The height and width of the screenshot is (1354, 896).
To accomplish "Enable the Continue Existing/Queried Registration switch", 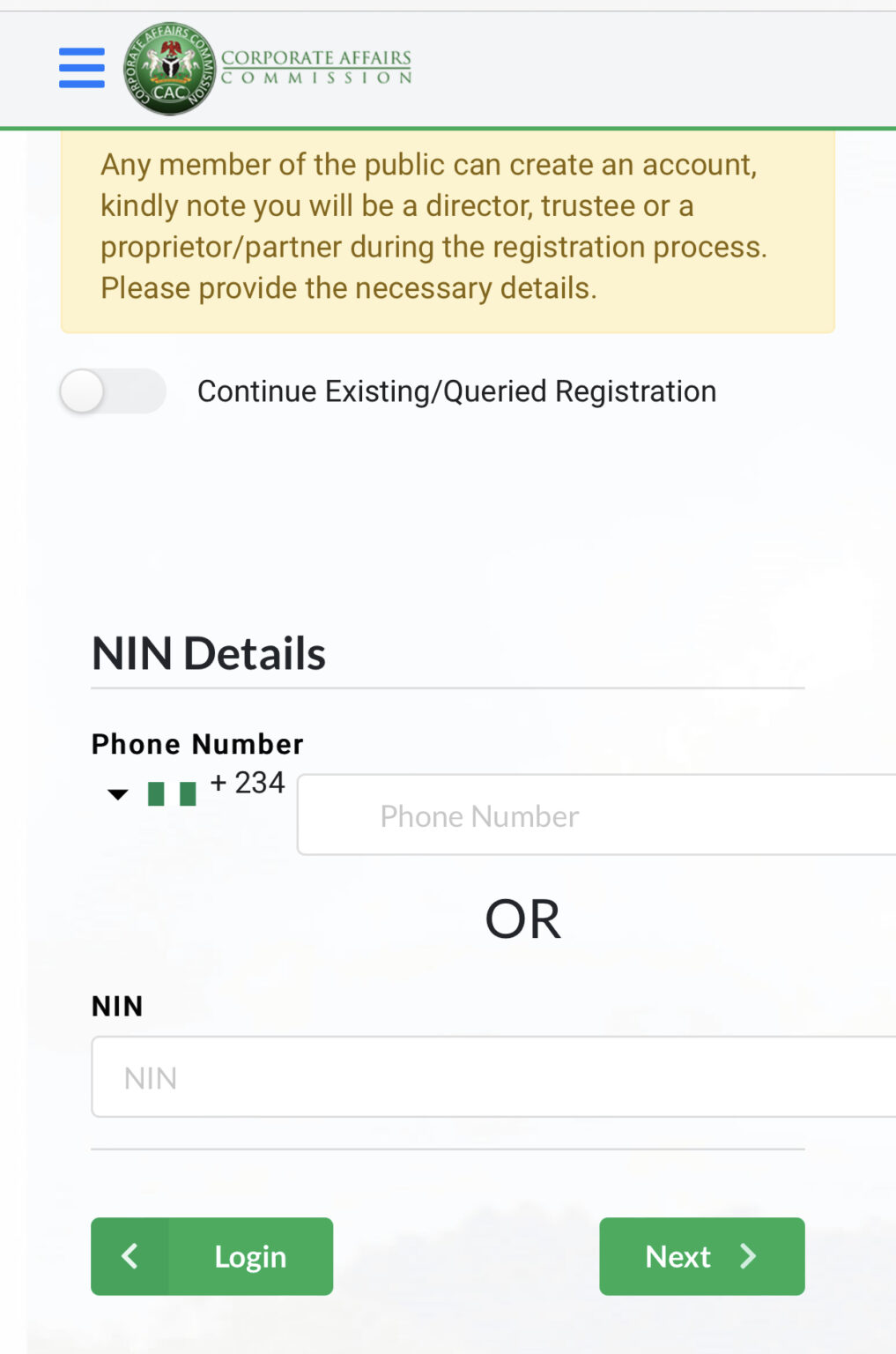I will 112,391.
